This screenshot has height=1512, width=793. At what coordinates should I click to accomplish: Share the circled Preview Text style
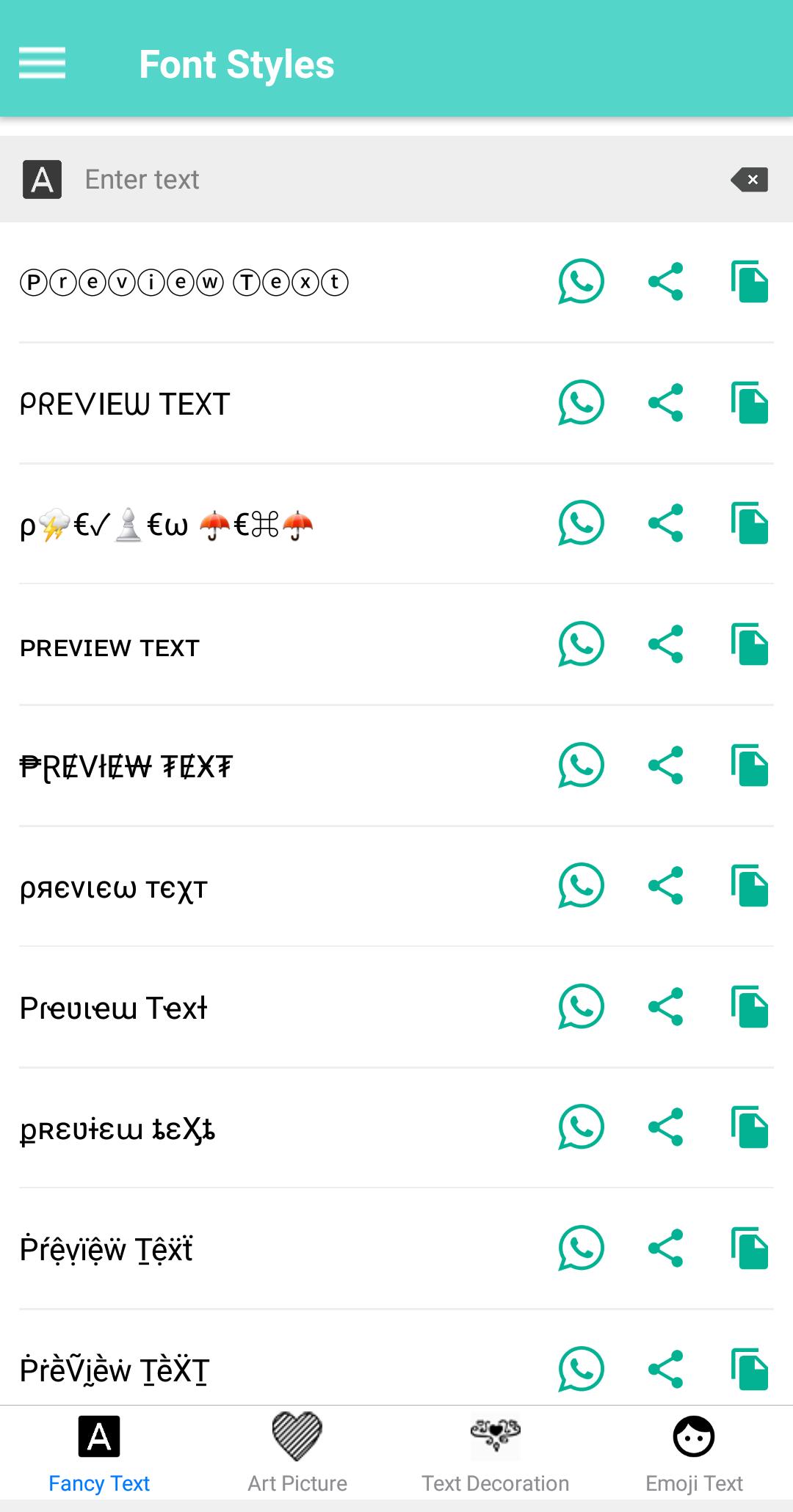(x=666, y=282)
